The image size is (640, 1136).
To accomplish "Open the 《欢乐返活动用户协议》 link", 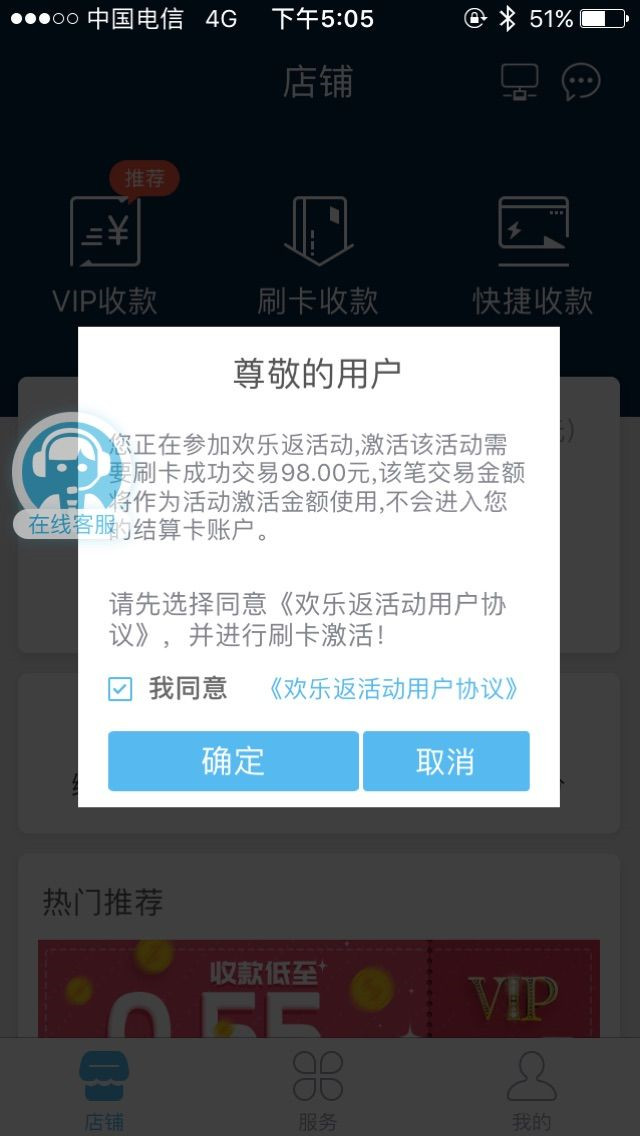I will click(394, 688).
